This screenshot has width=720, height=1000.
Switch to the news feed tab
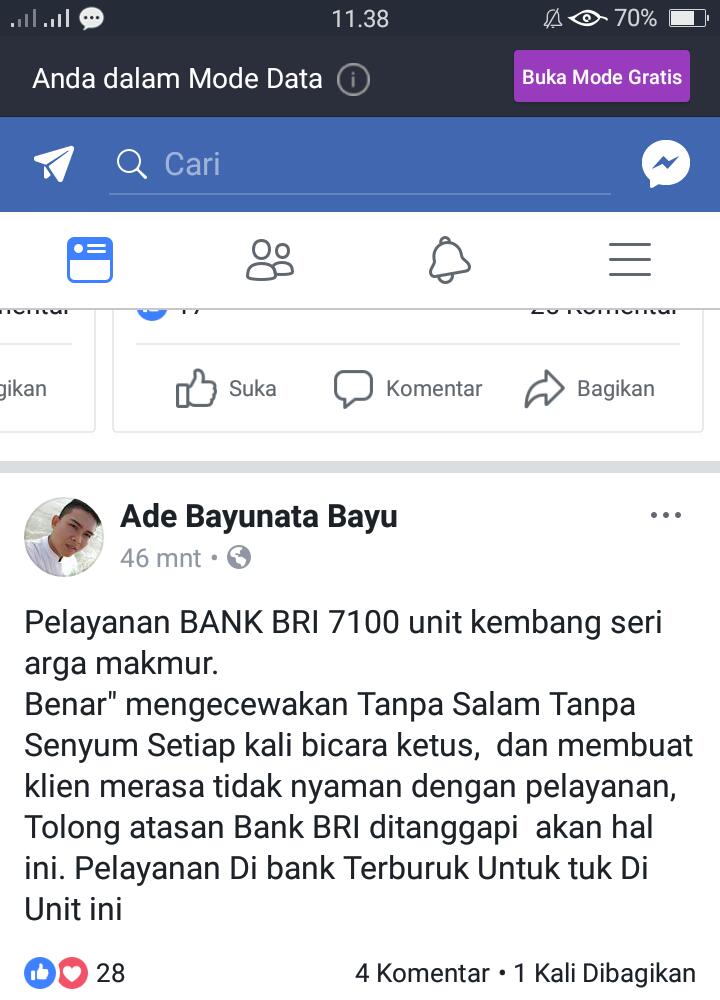[90, 260]
